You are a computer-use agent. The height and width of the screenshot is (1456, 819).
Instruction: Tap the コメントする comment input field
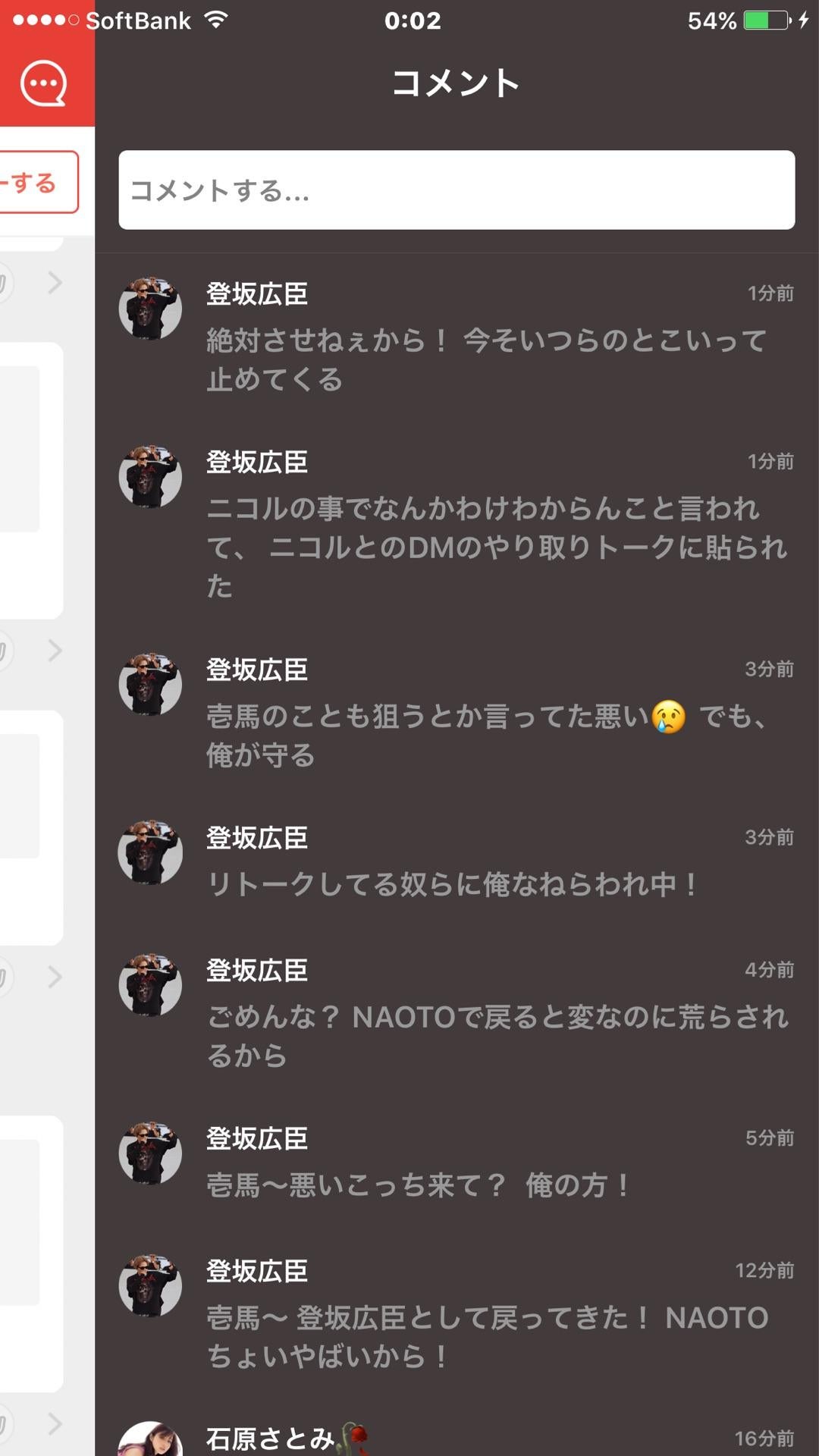pos(456,189)
